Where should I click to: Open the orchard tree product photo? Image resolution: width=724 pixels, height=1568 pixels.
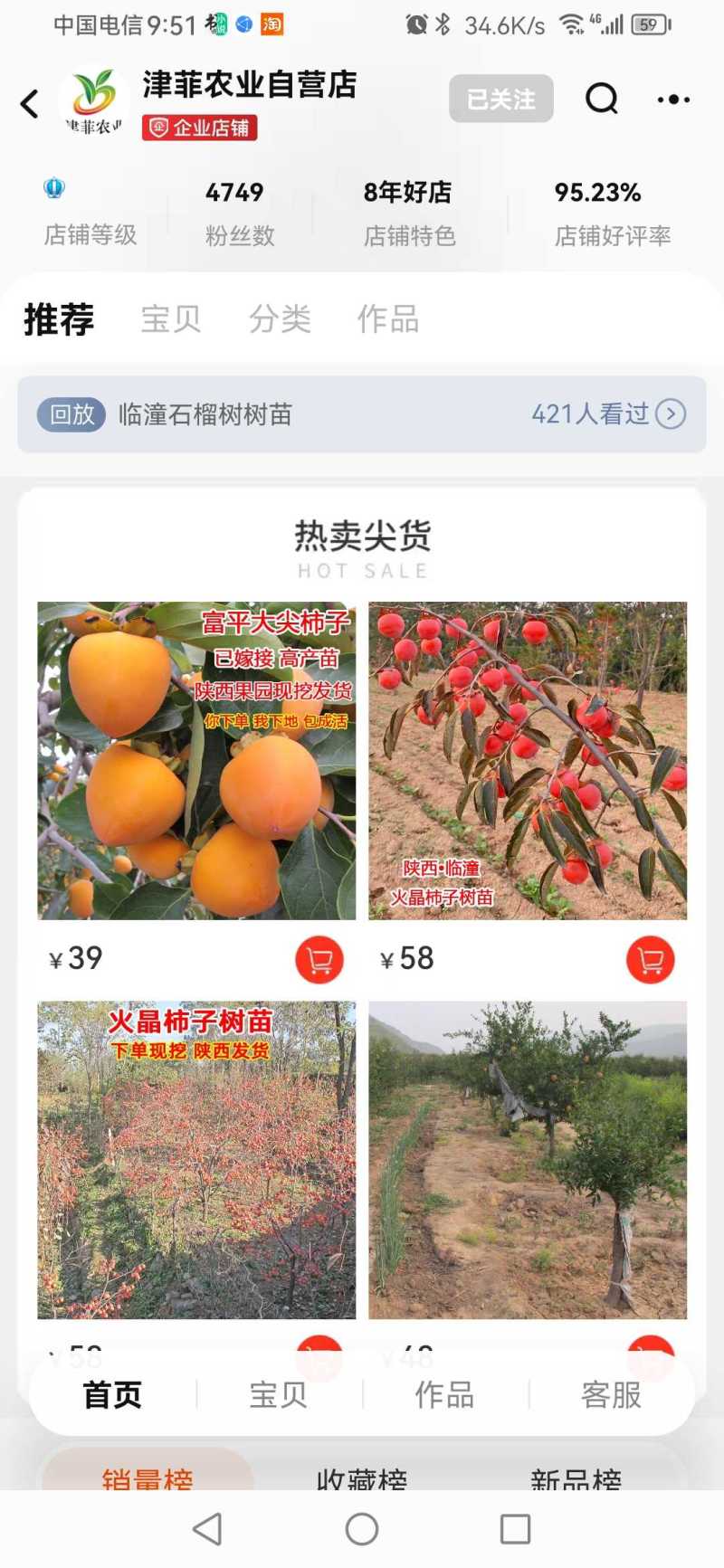[x=528, y=1159]
